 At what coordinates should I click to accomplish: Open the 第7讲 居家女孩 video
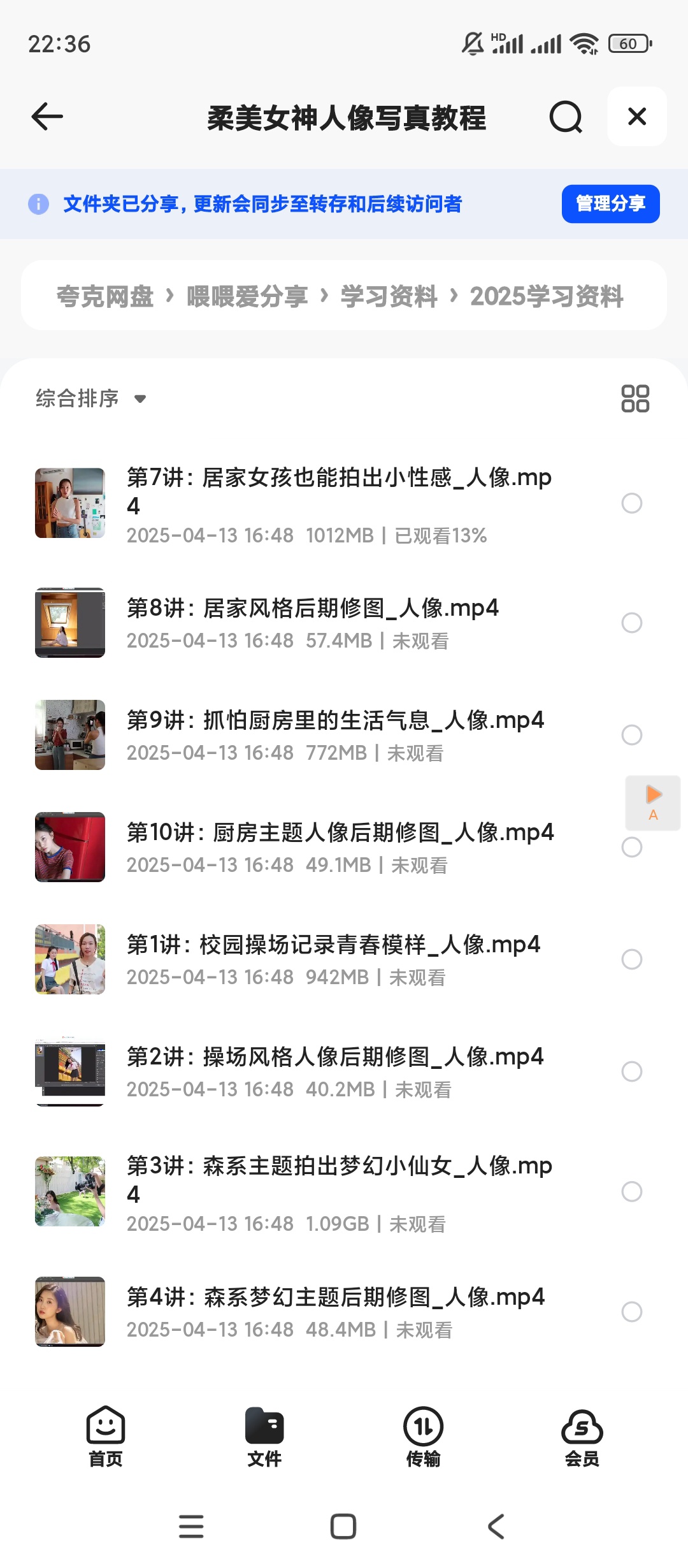(338, 491)
